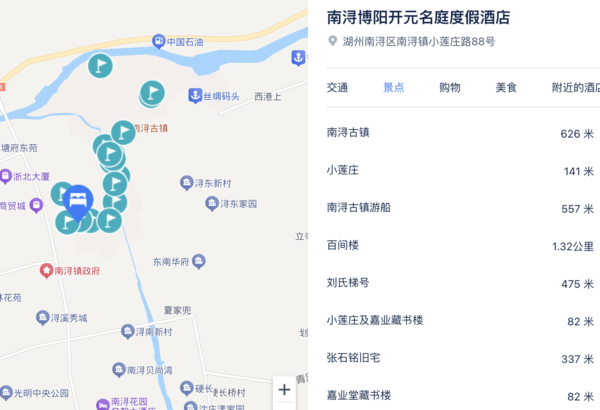The image size is (600, 410).
Task: Tap the flag marker beside 丝绸码头
Action: 152,93
